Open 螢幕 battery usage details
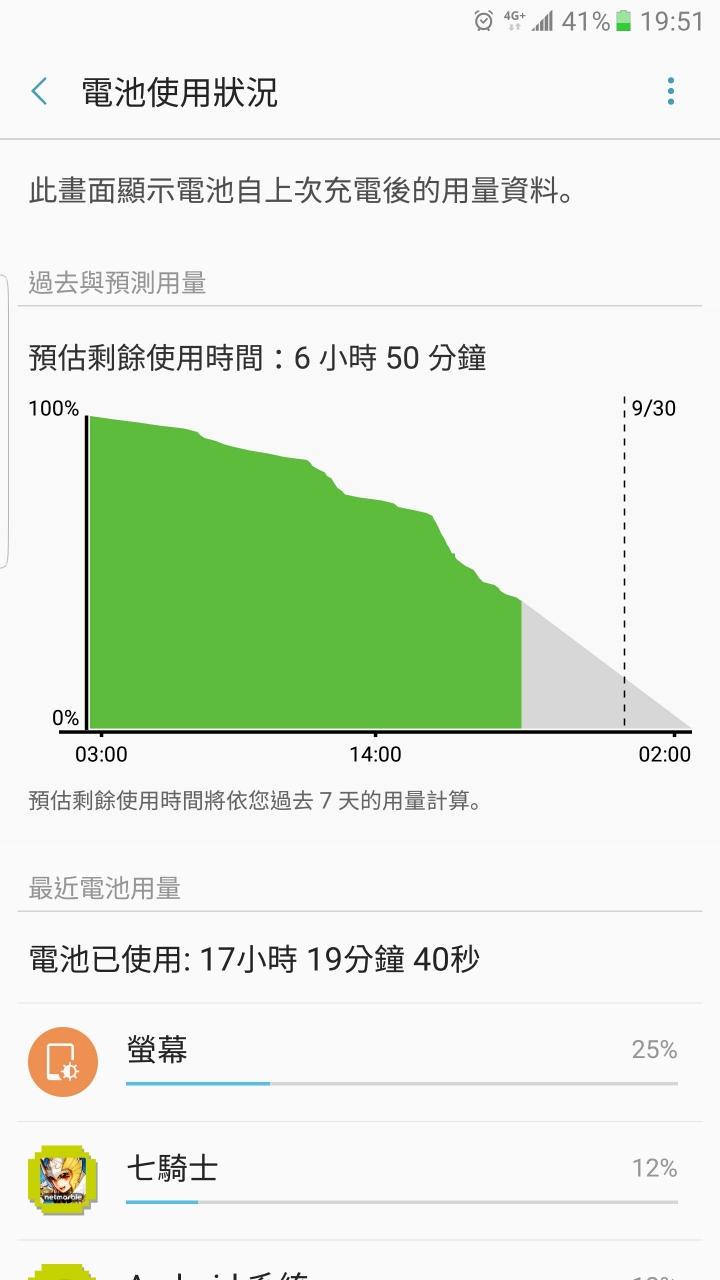 360,1062
